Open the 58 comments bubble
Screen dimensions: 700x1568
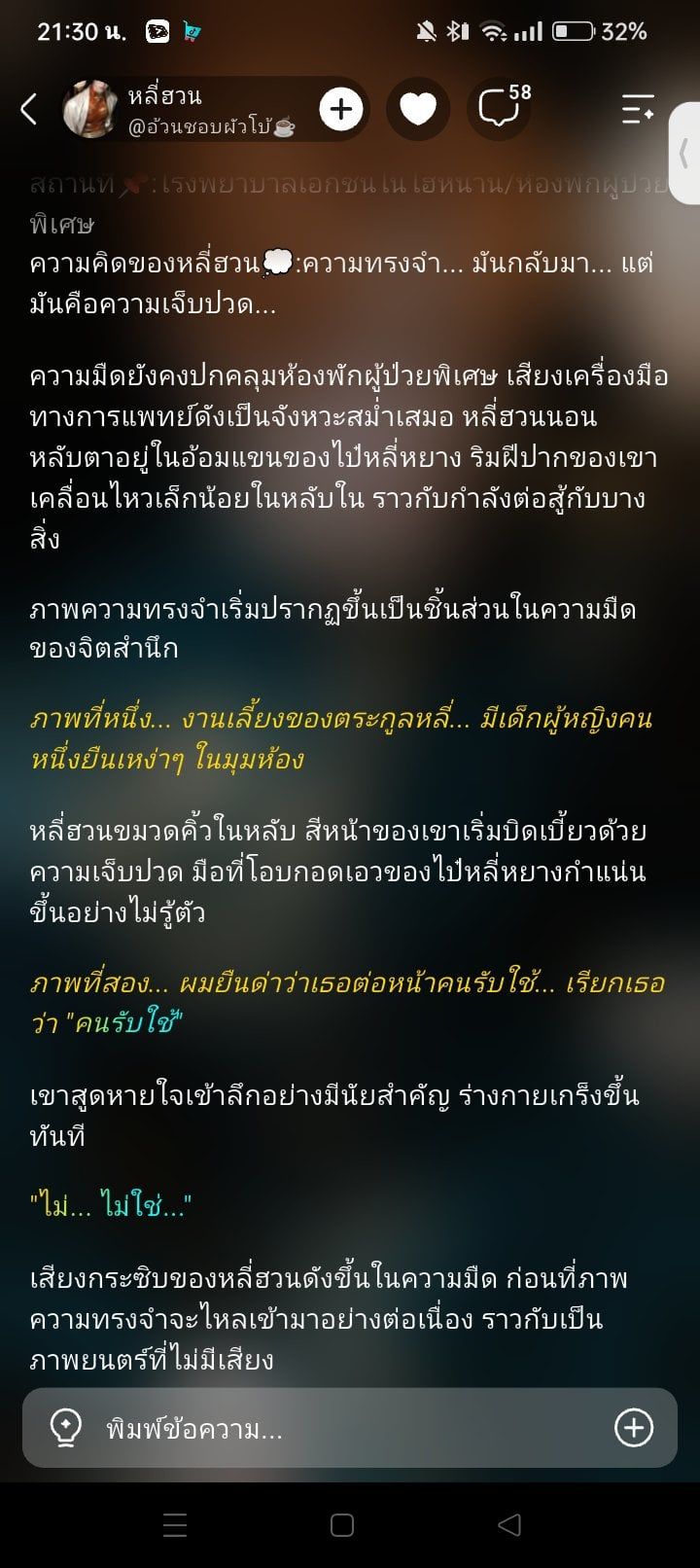coord(500,109)
